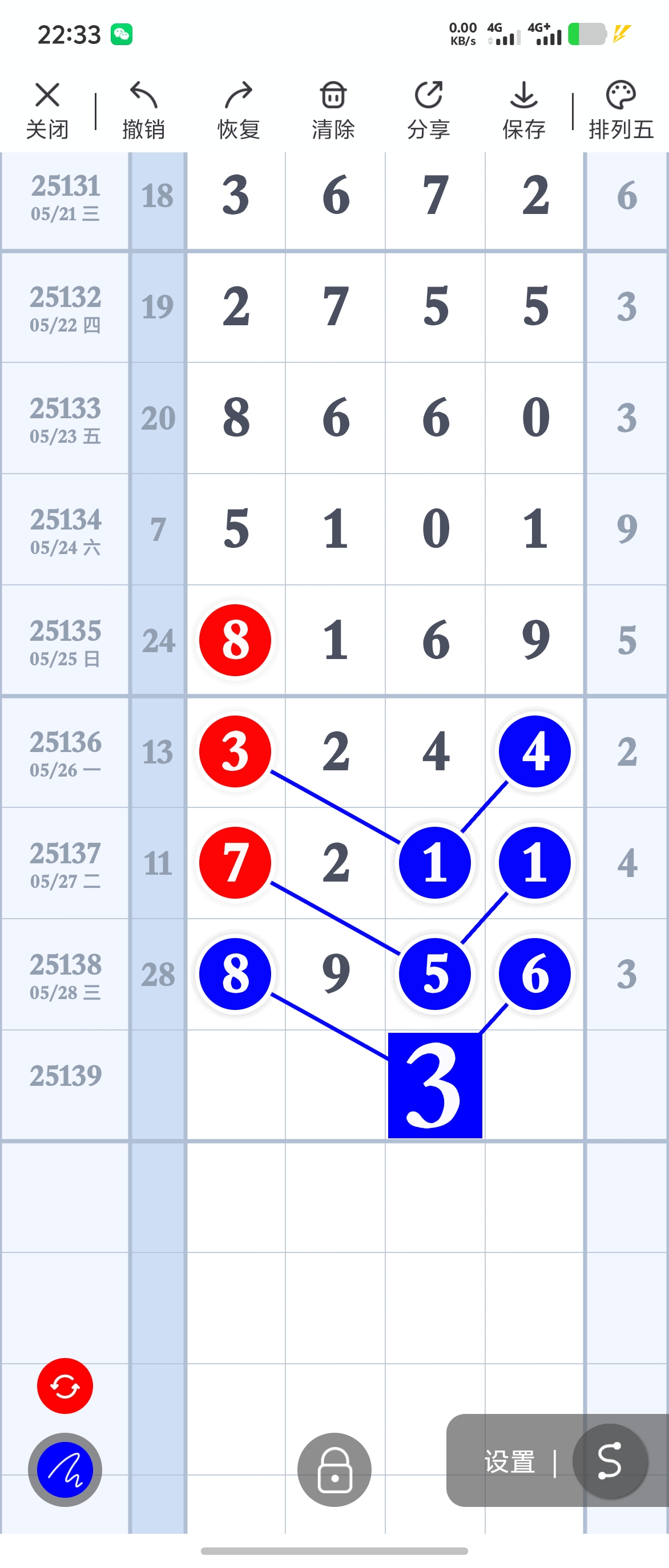Screen dimensions: 669x1568
Task: Tap the red circled 8 in row 25135
Action: [236, 640]
